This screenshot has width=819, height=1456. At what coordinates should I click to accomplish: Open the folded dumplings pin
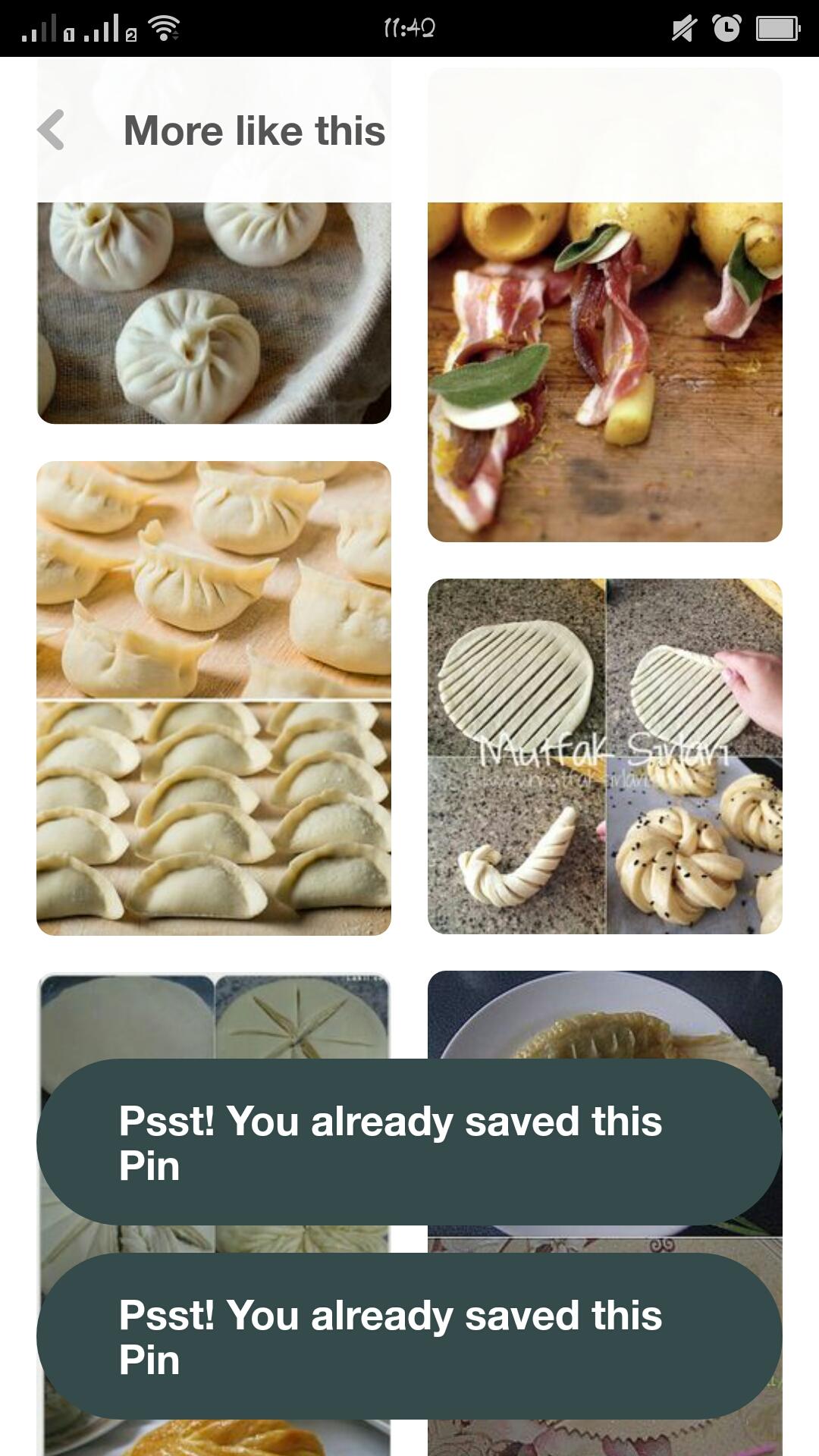click(214, 698)
